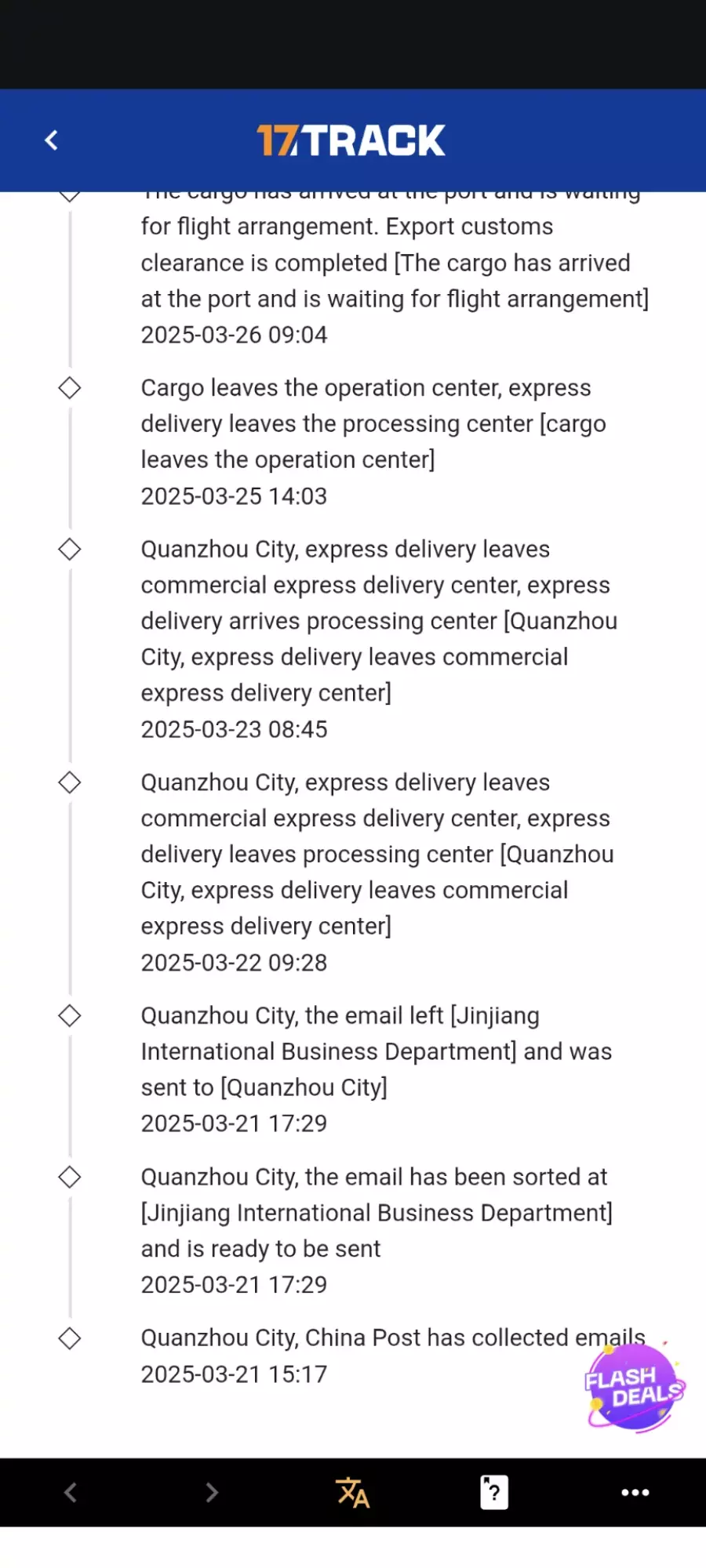Open the translate option

(352, 1492)
